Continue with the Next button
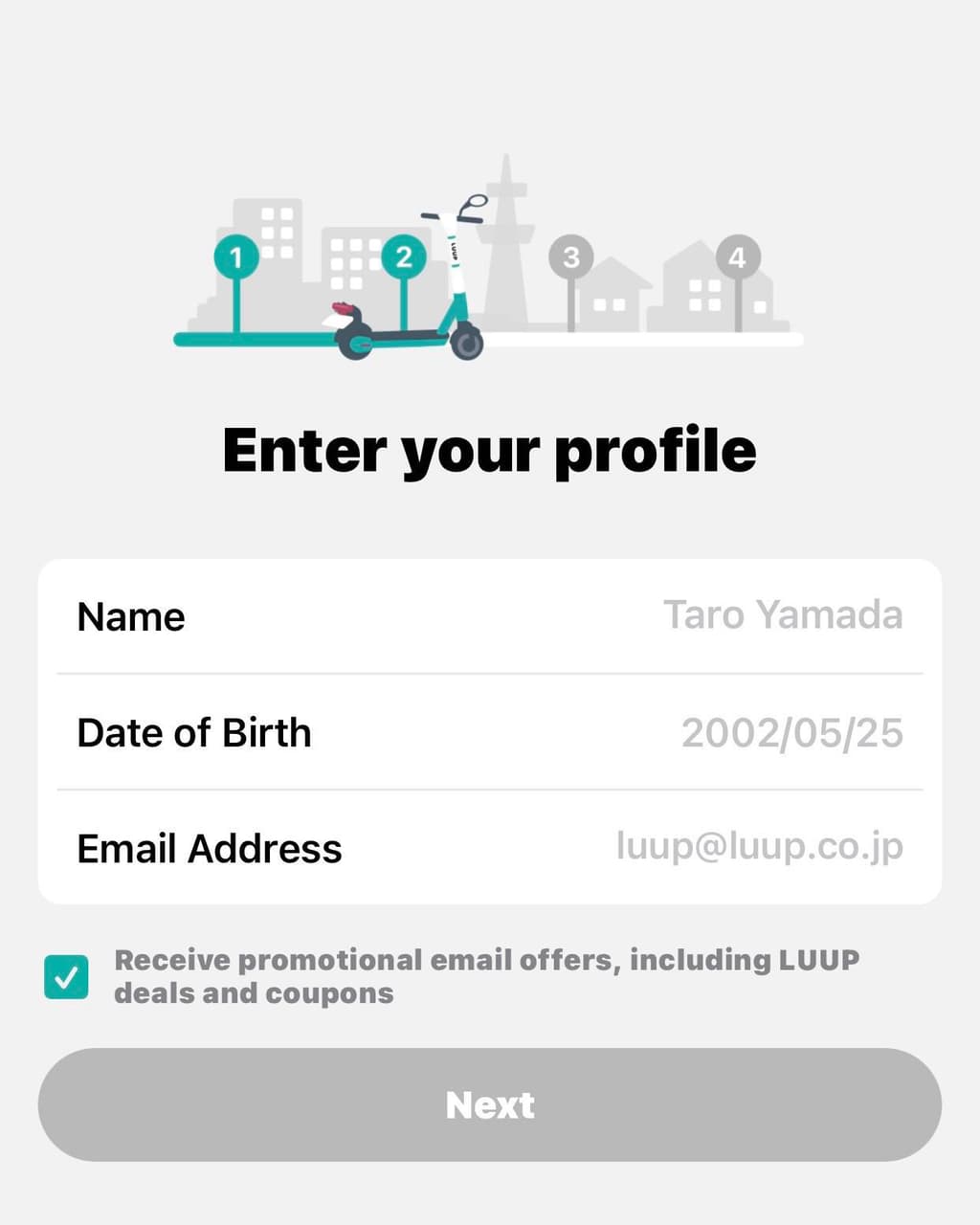Viewport: 980px width, 1225px height. point(490,1104)
